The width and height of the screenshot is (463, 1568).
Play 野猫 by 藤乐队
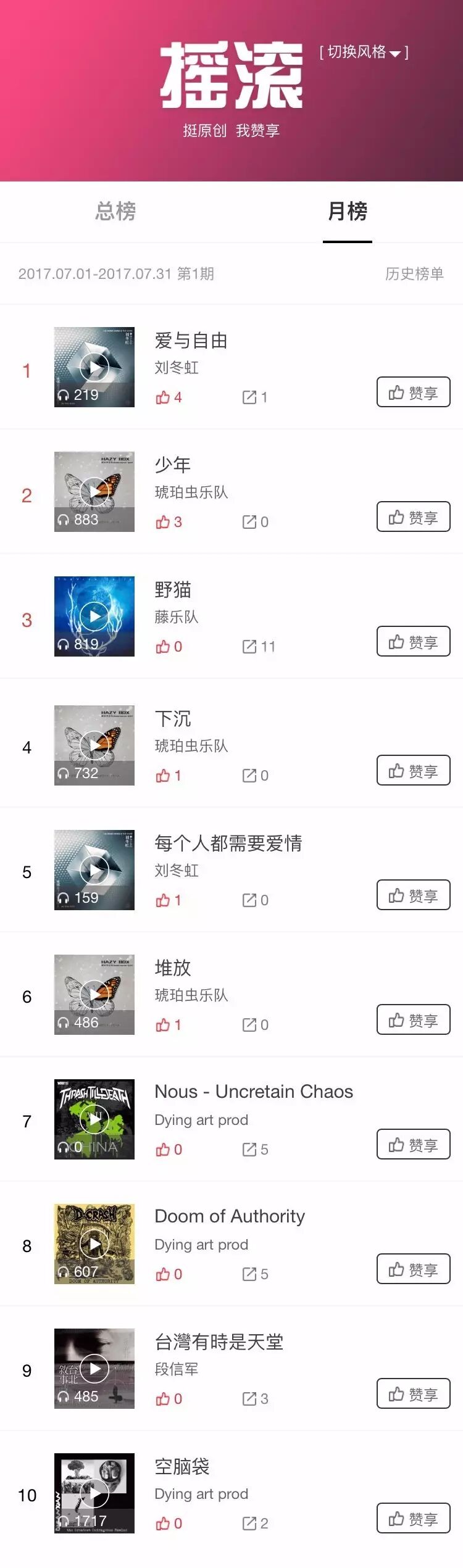(x=94, y=616)
